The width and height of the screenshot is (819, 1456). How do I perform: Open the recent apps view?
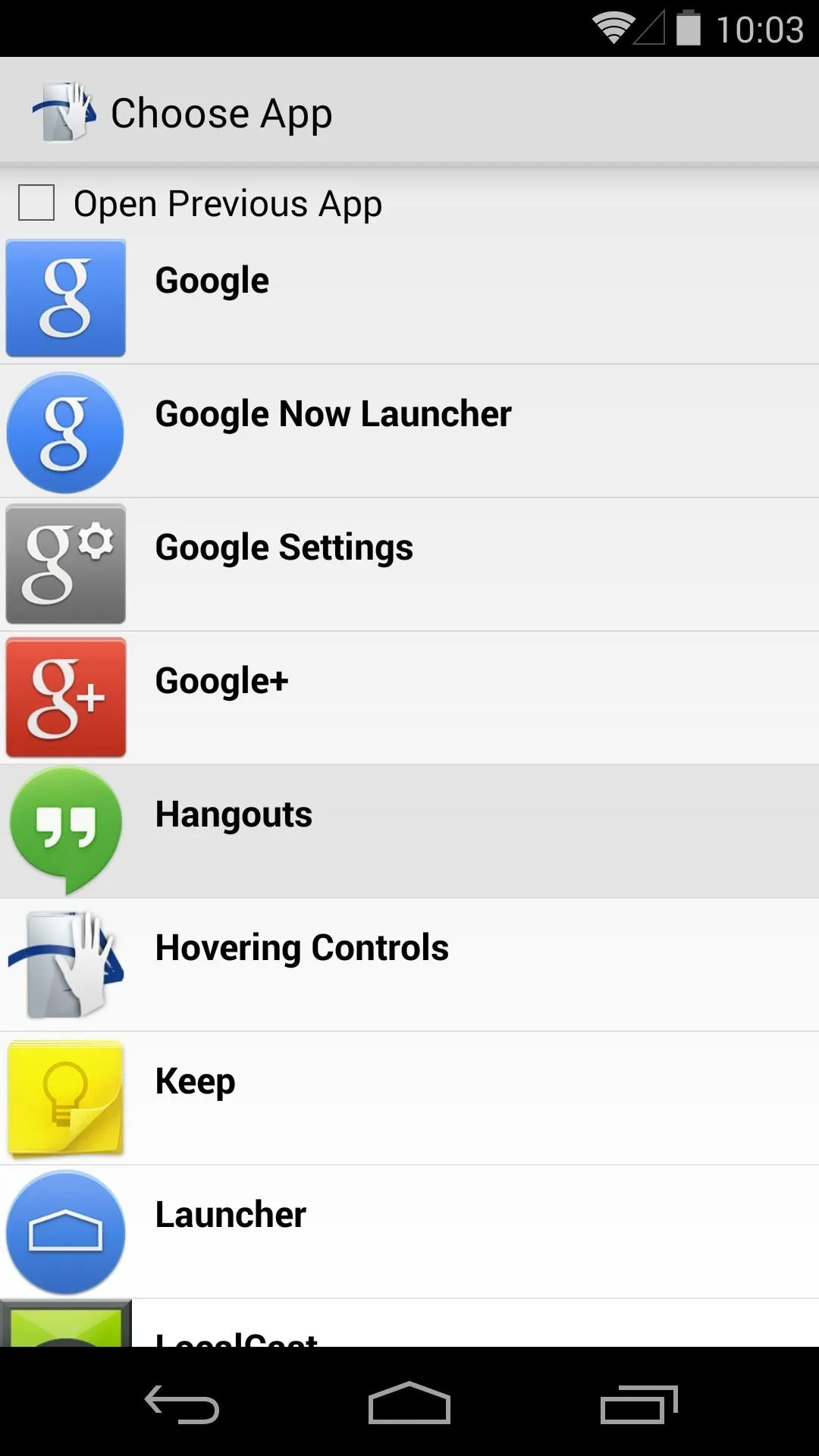tap(639, 1404)
